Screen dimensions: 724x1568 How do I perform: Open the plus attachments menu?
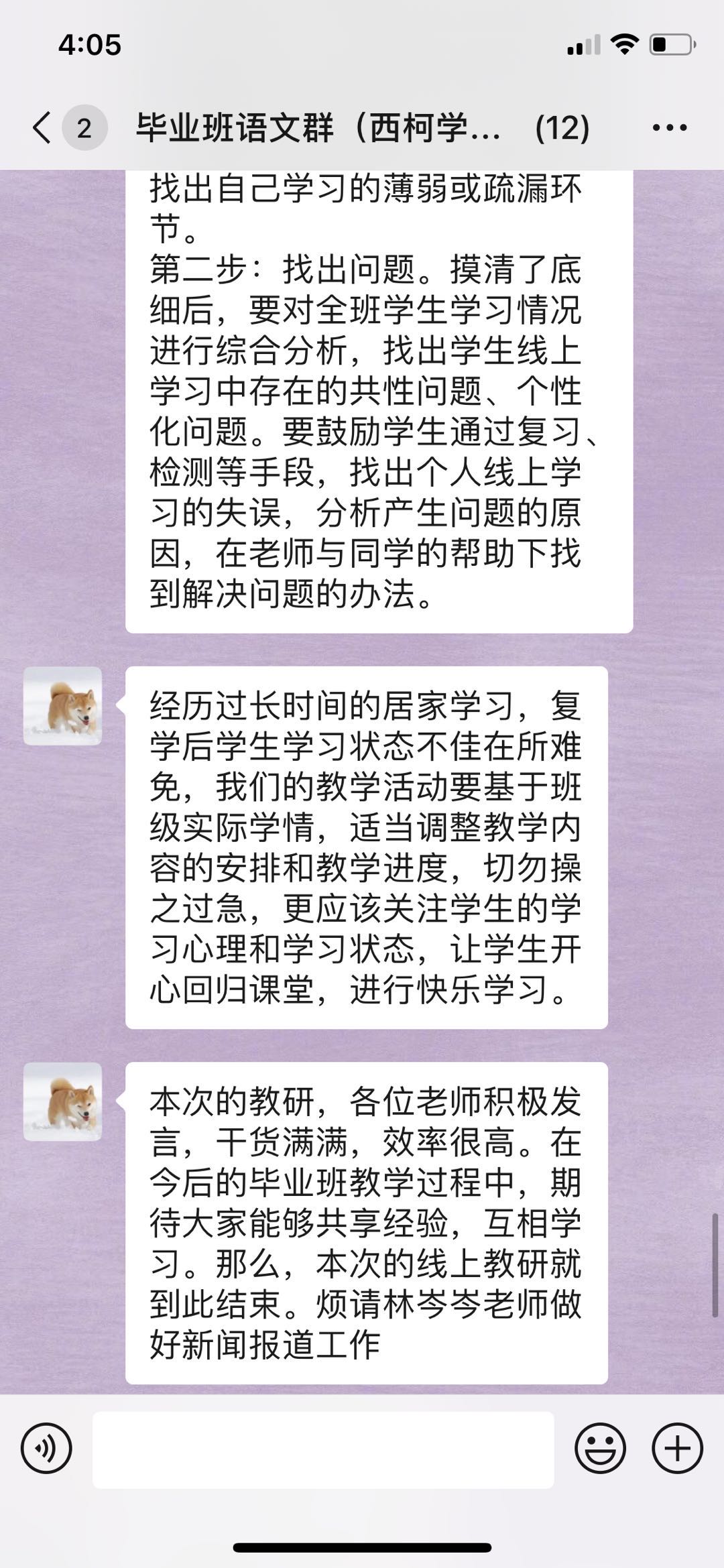coord(677,1448)
